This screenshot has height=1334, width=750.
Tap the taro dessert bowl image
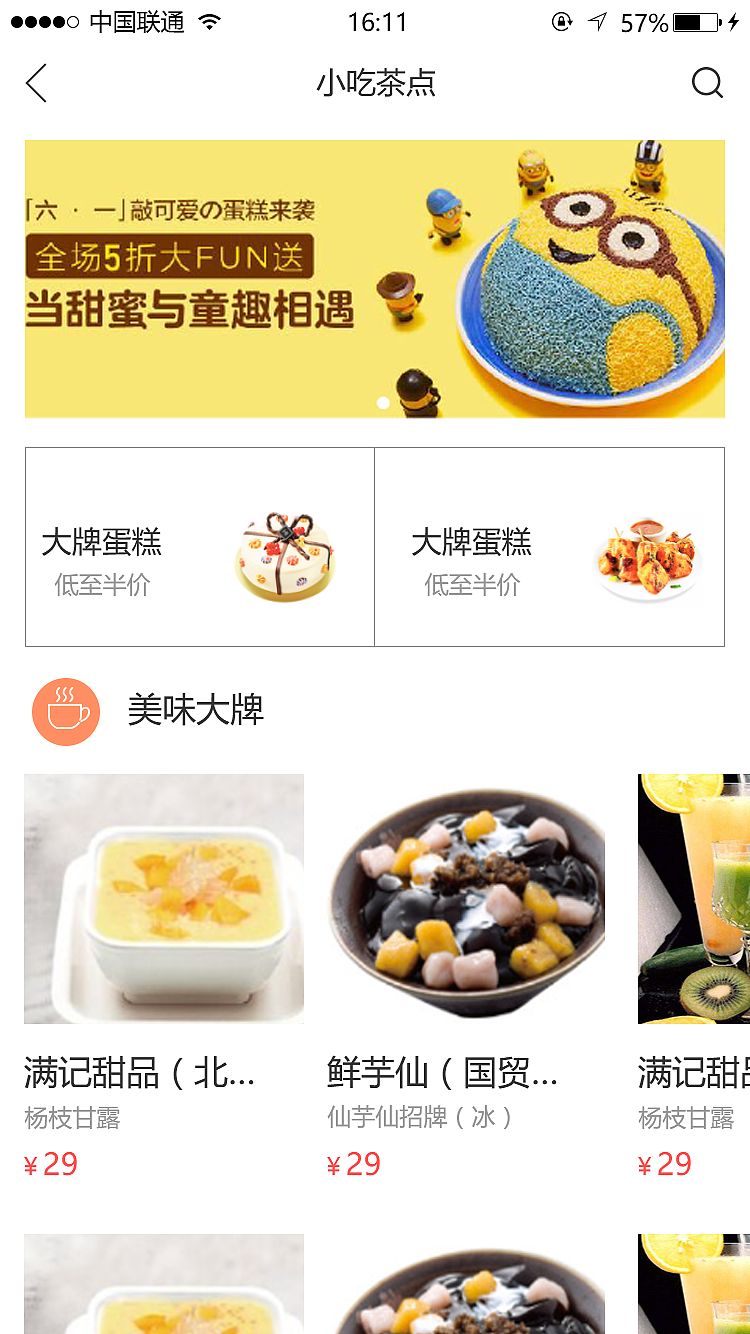pos(466,898)
